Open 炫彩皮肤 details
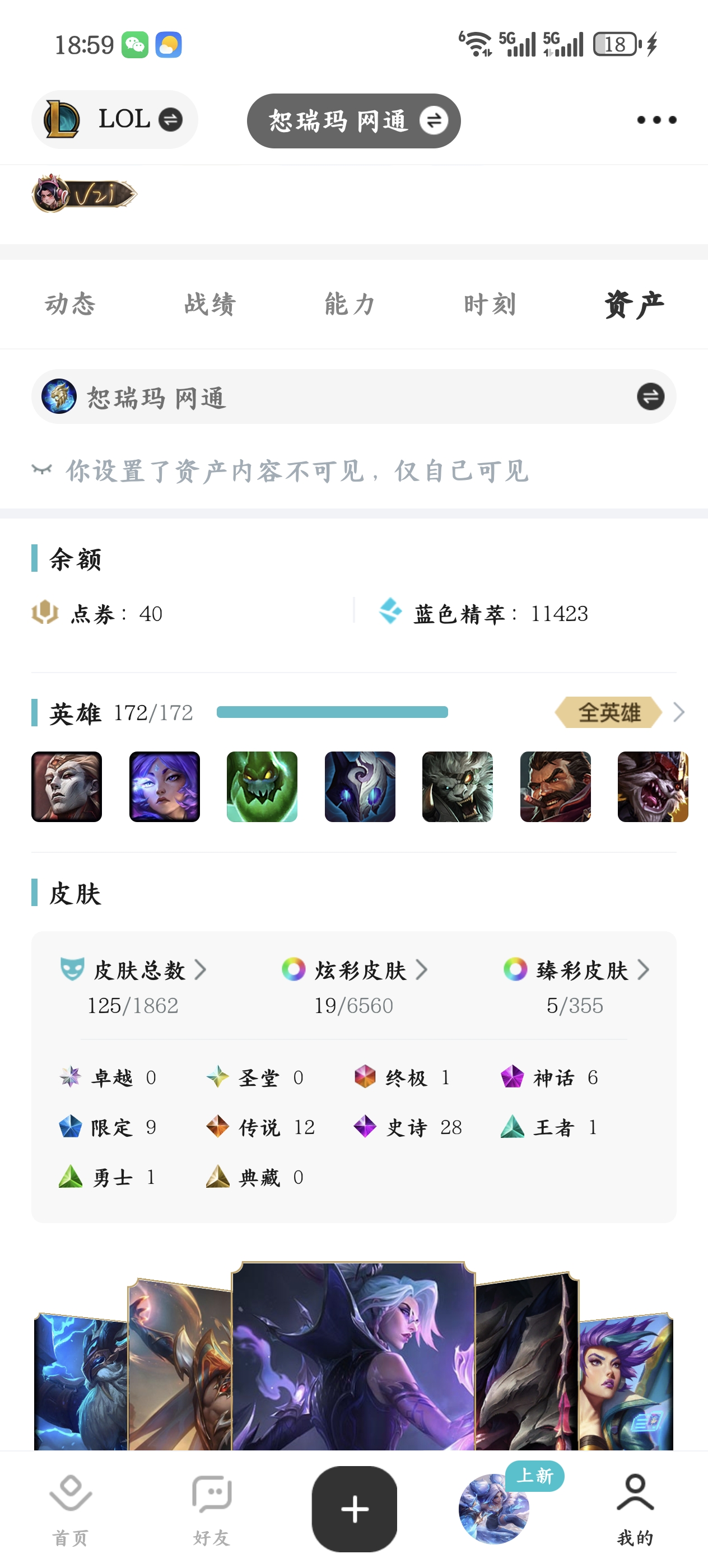This screenshot has height=1568, width=708. [x=359, y=970]
